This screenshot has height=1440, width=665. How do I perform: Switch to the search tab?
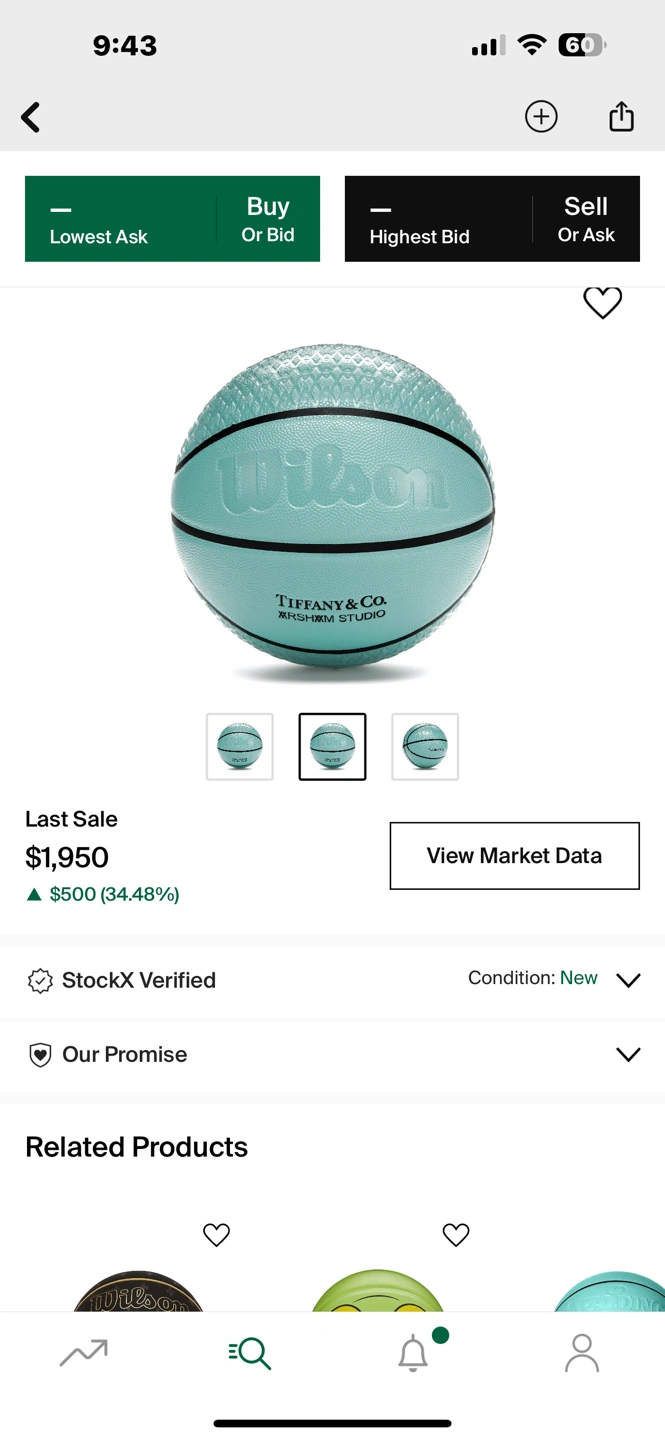pyautogui.click(x=249, y=1354)
